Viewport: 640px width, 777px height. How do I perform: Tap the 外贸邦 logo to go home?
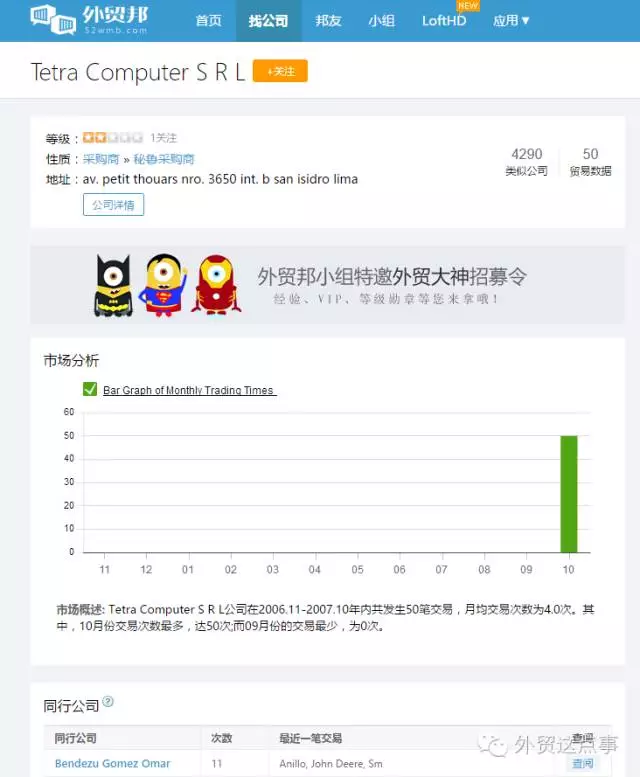[88, 19]
